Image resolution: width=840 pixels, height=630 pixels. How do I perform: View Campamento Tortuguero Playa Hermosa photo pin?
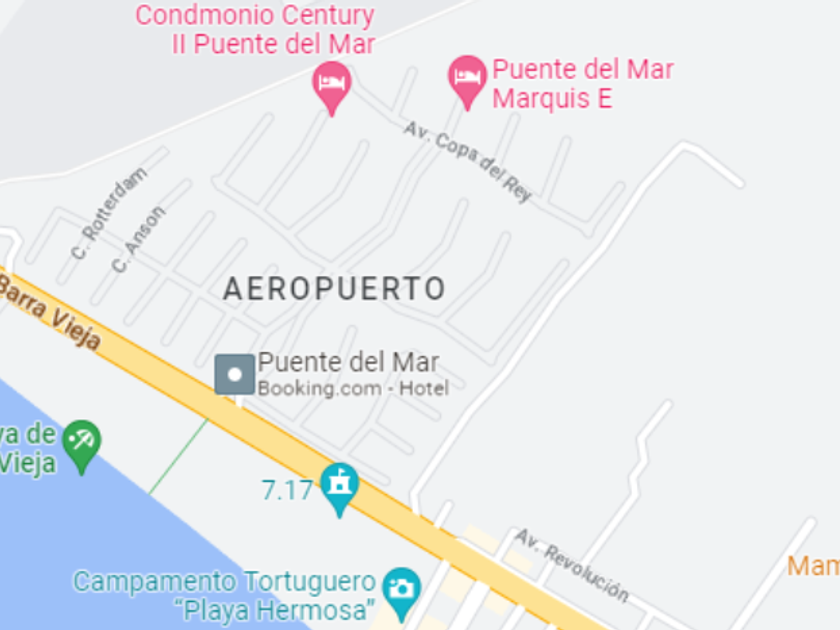click(x=401, y=594)
